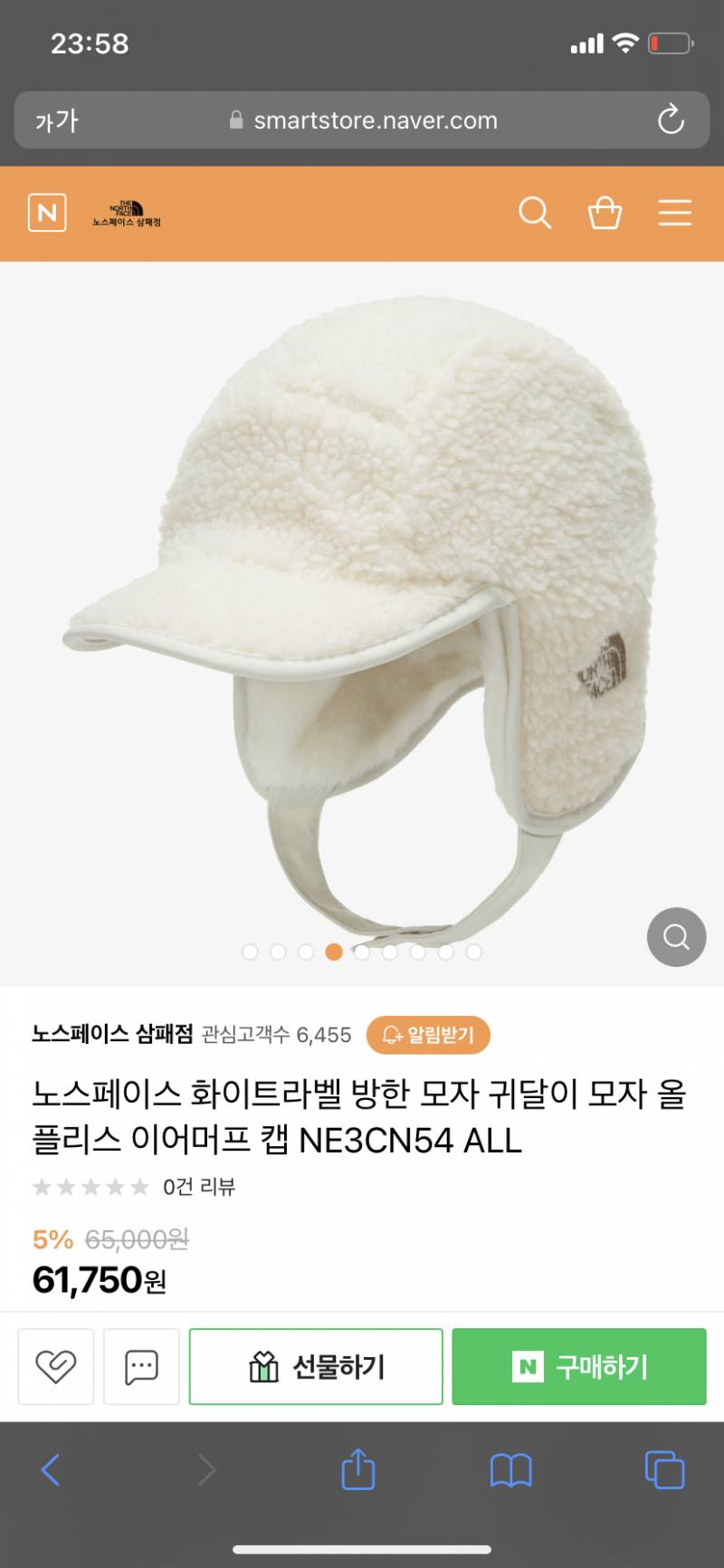Zoom the product photo with magnifier icon
The width and height of the screenshot is (724, 1568).
[676, 937]
